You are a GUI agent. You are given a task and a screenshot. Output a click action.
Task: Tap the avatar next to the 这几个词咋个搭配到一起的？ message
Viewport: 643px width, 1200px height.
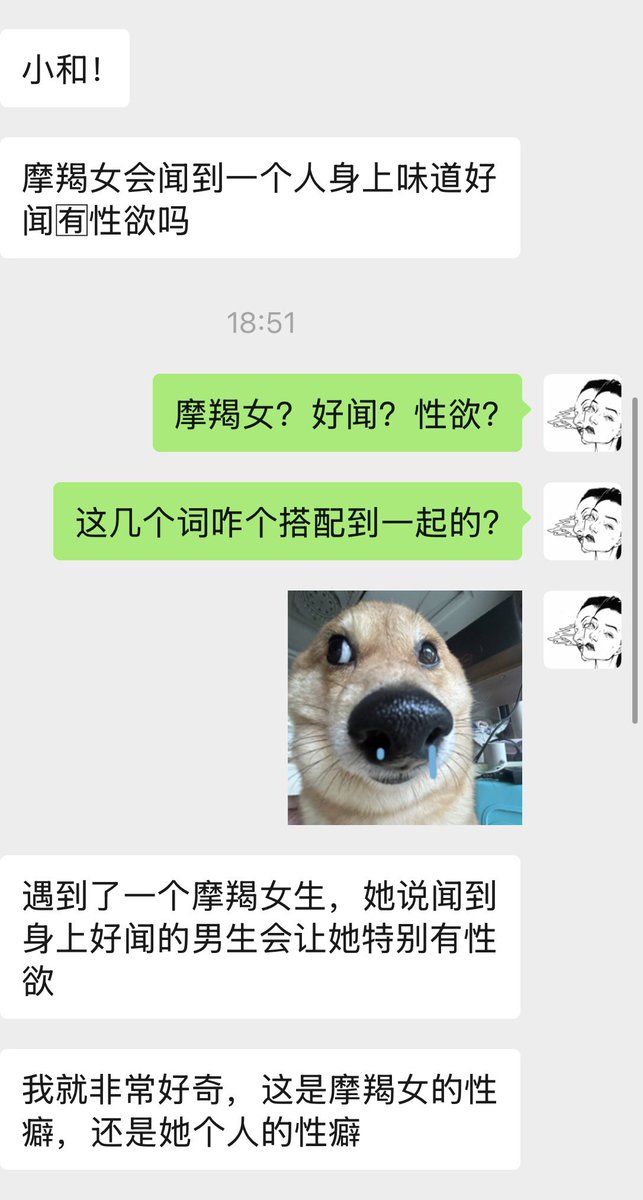[583, 521]
